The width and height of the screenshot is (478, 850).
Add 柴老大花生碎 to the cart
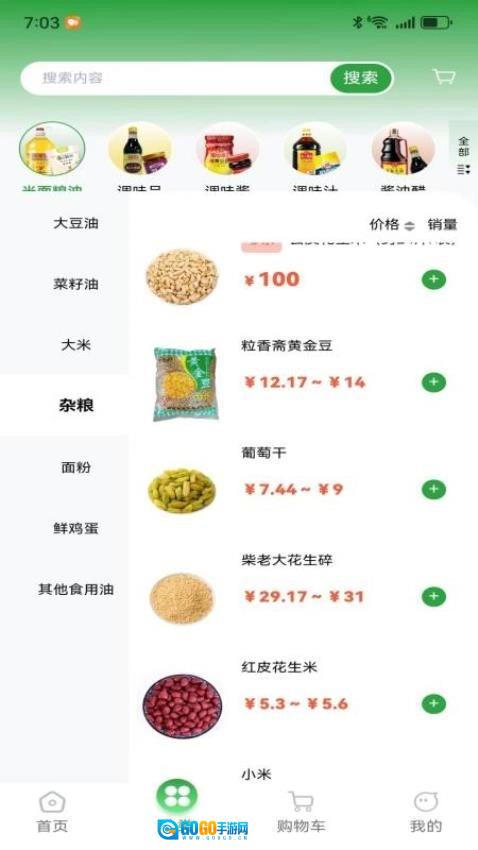coord(434,597)
